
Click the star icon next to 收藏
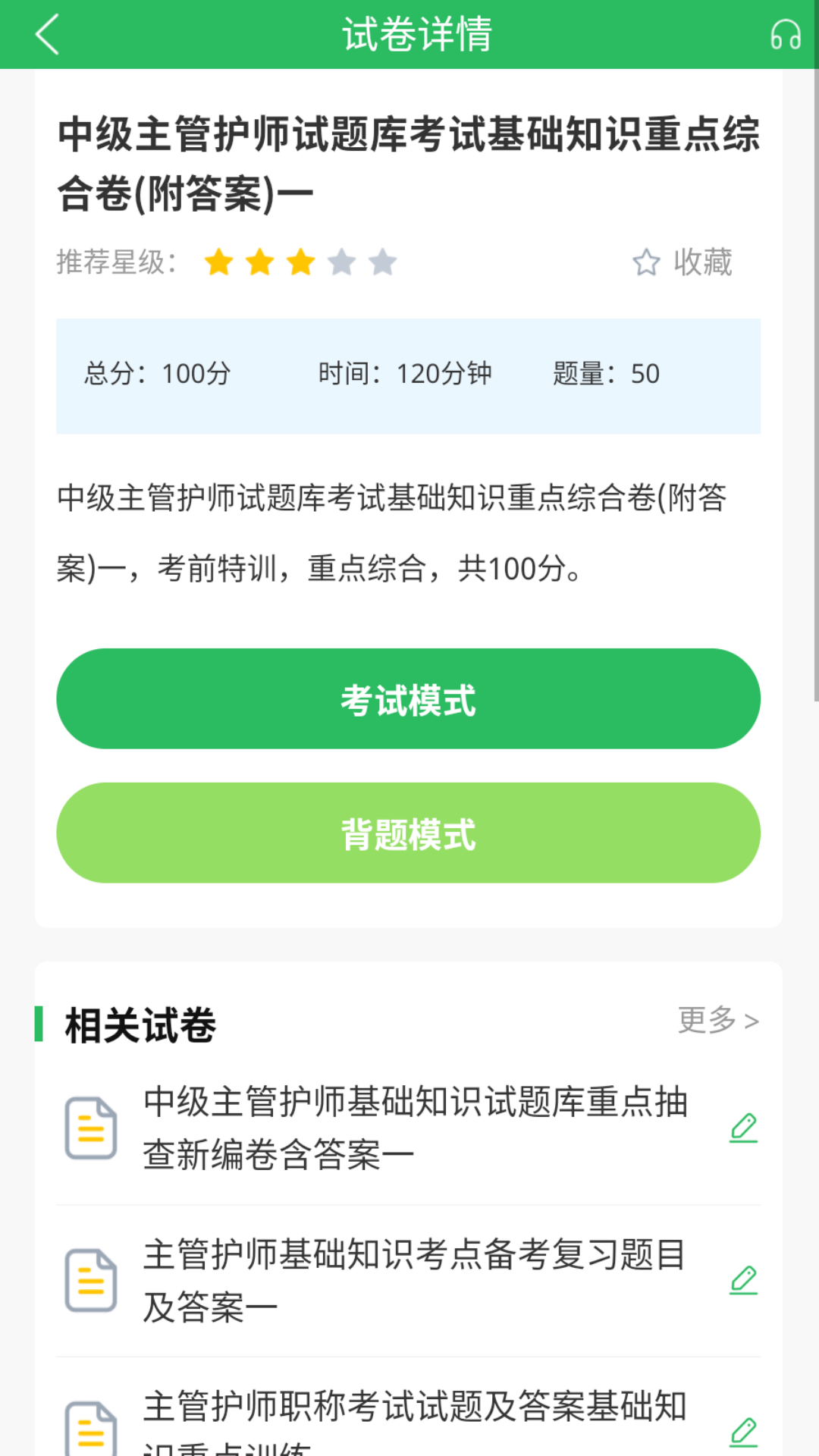pyautogui.click(x=646, y=263)
